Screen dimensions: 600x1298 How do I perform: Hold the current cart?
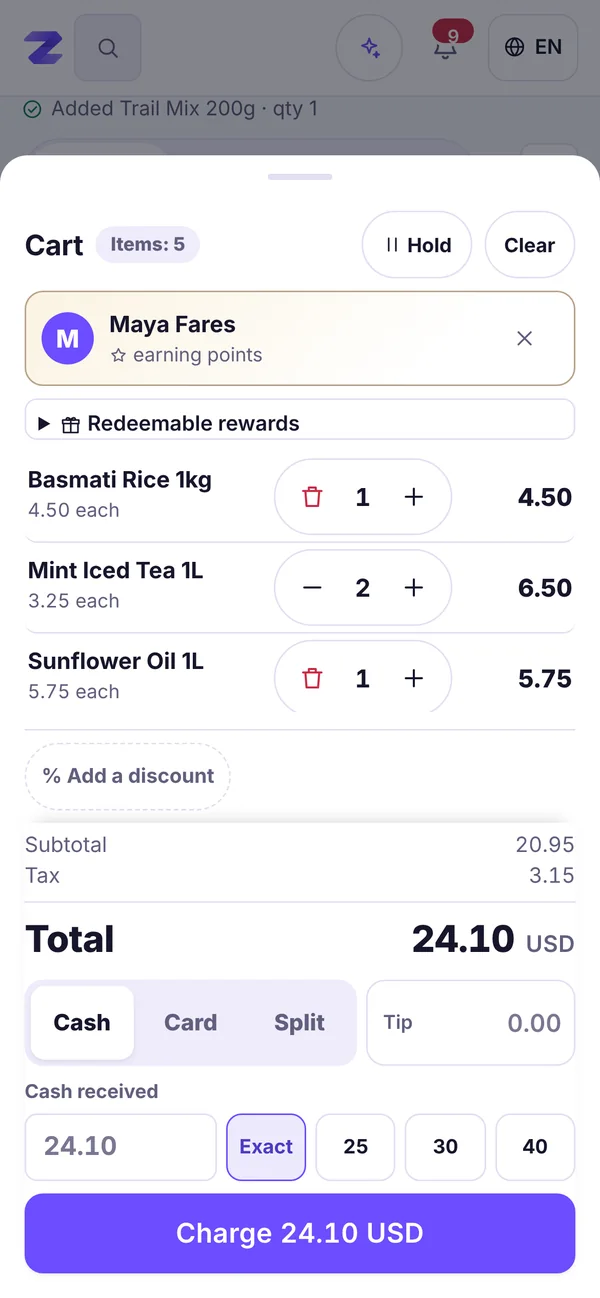point(416,245)
